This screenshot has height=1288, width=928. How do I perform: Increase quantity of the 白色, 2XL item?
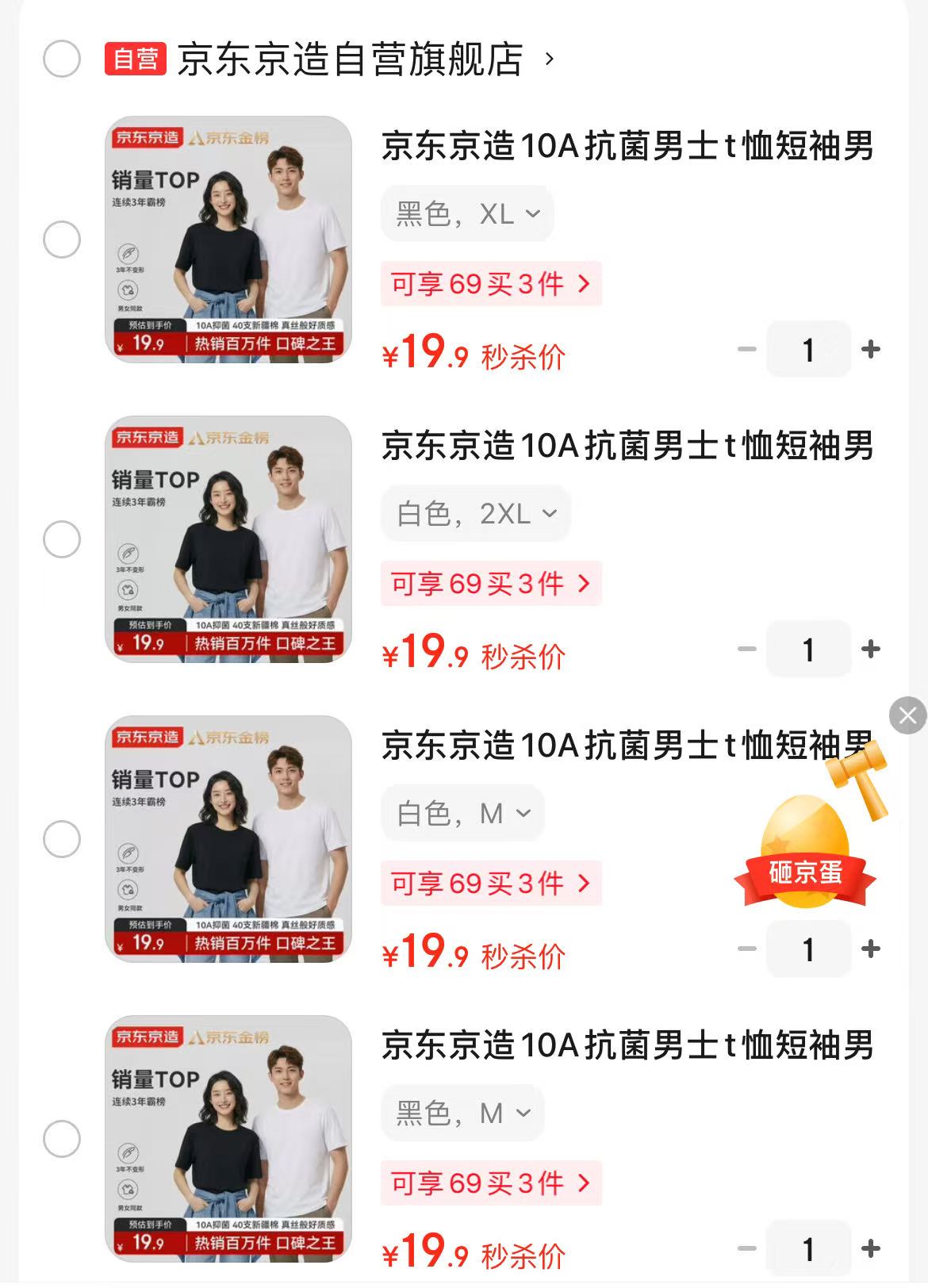[871, 649]
